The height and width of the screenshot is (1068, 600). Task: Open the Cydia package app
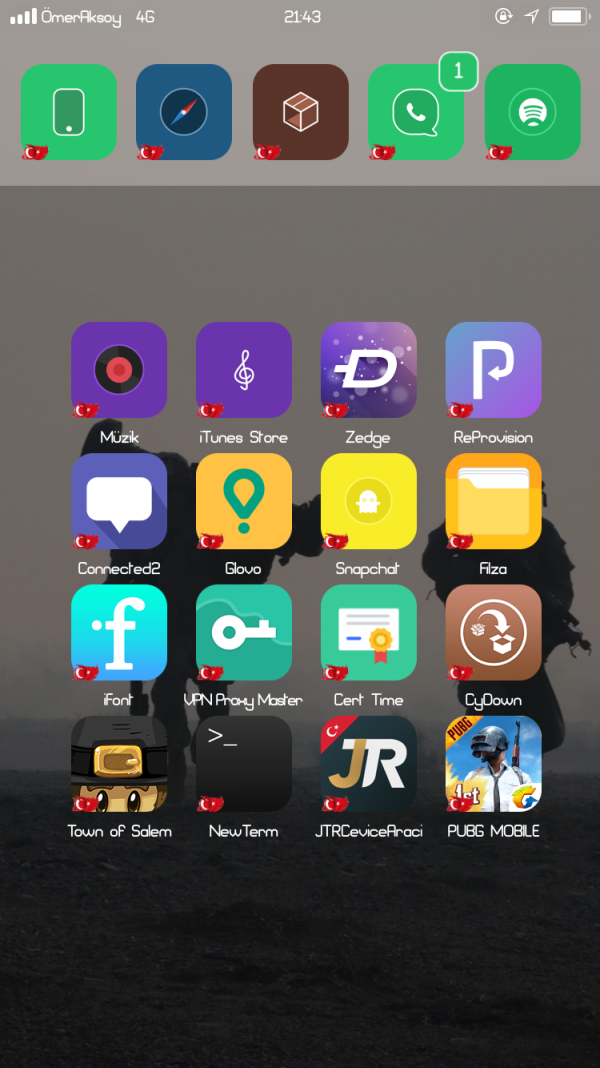pos(300,111)
